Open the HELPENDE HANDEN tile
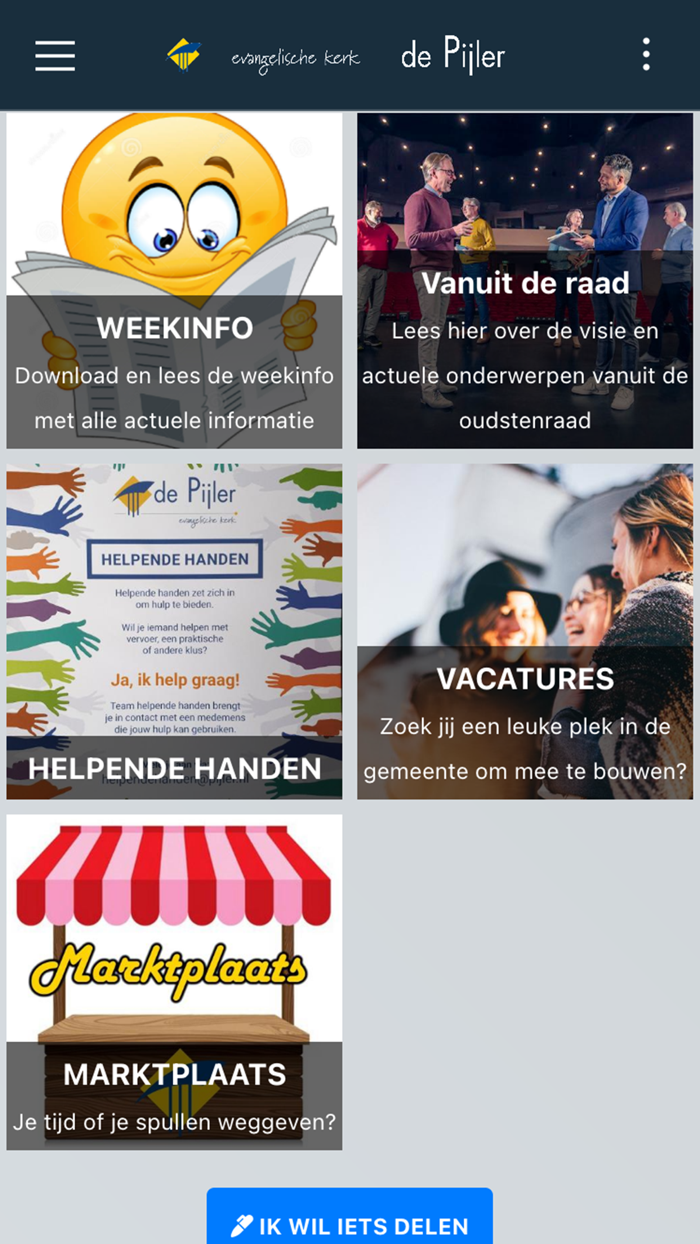The image size is (700, 1244). [x=174, y=632]
